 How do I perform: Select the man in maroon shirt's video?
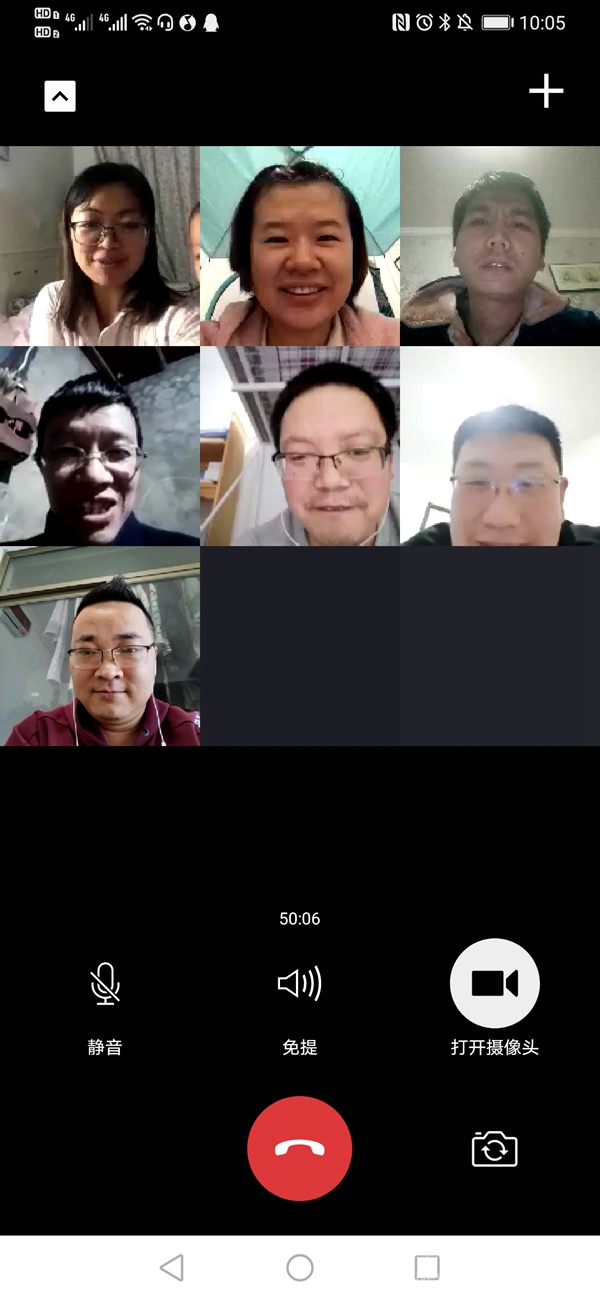(x=100, y=646)
